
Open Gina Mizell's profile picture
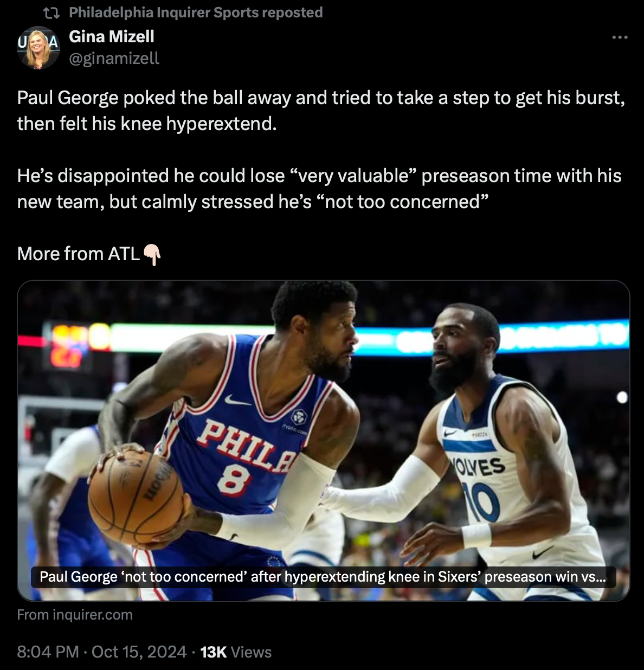(38, 47)
